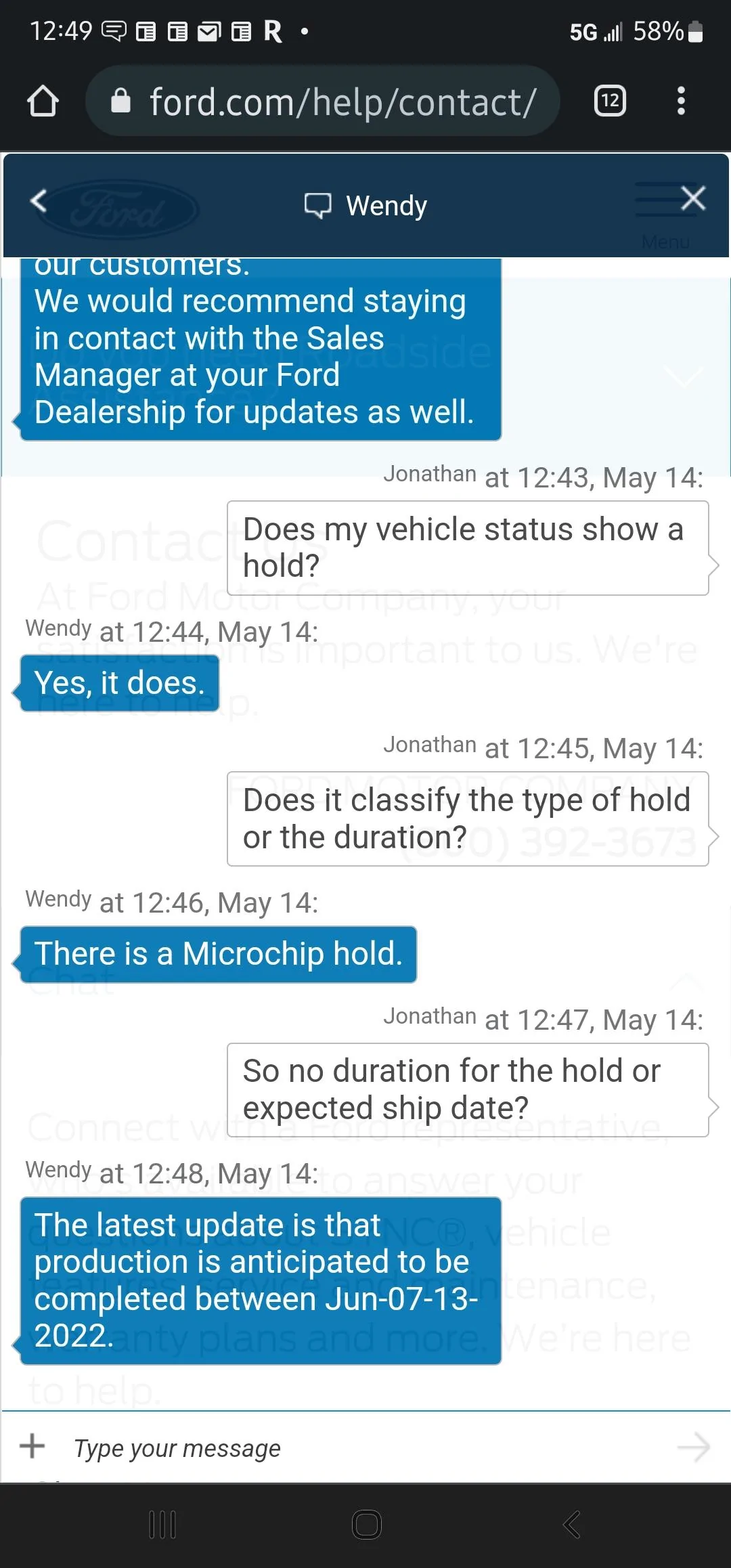
Task: Show recent apps from the navigation bar
Action: tap(162, 1525)
